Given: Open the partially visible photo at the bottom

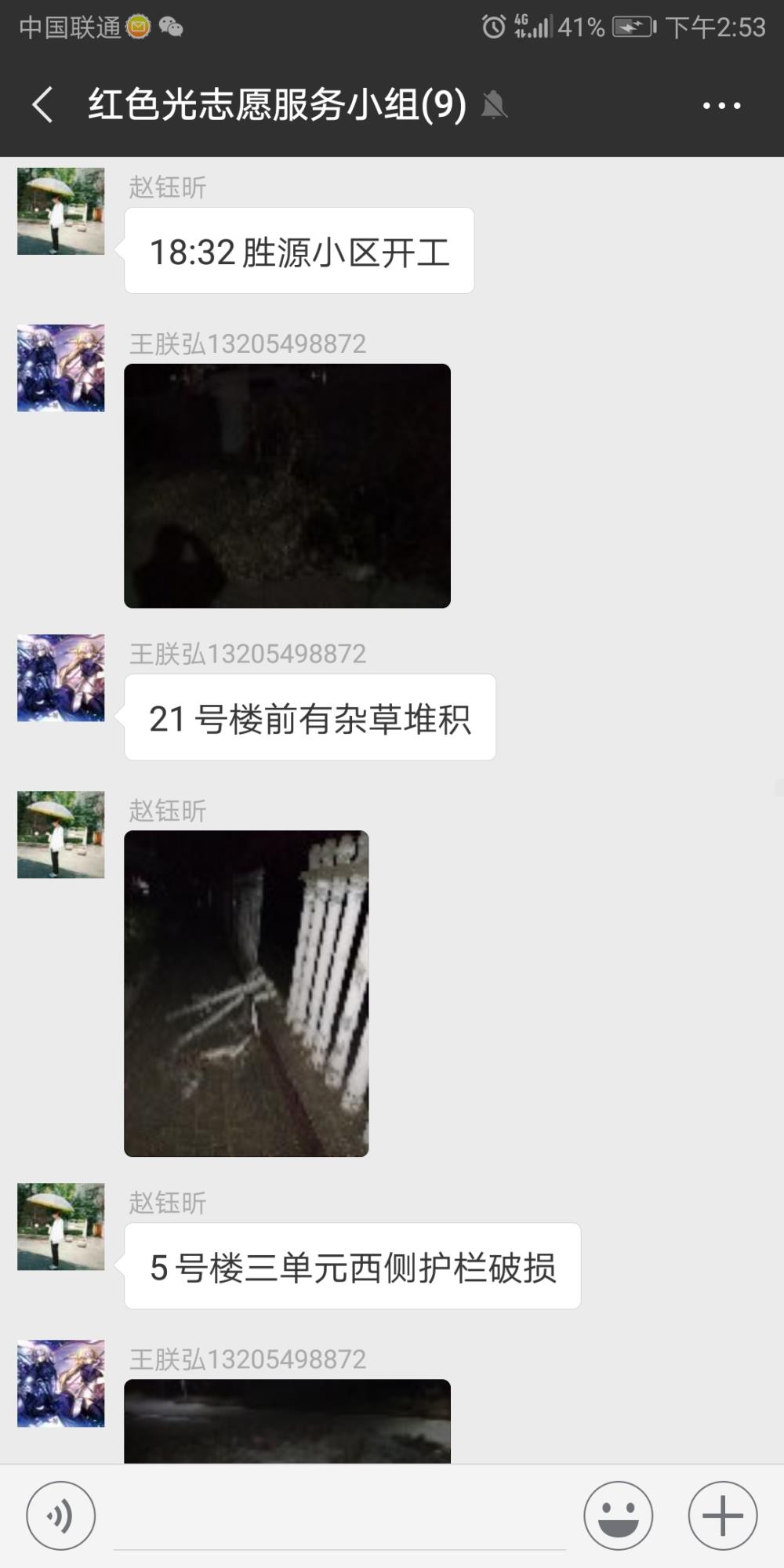Looking at the screenshot, I should click(287, 1421).
